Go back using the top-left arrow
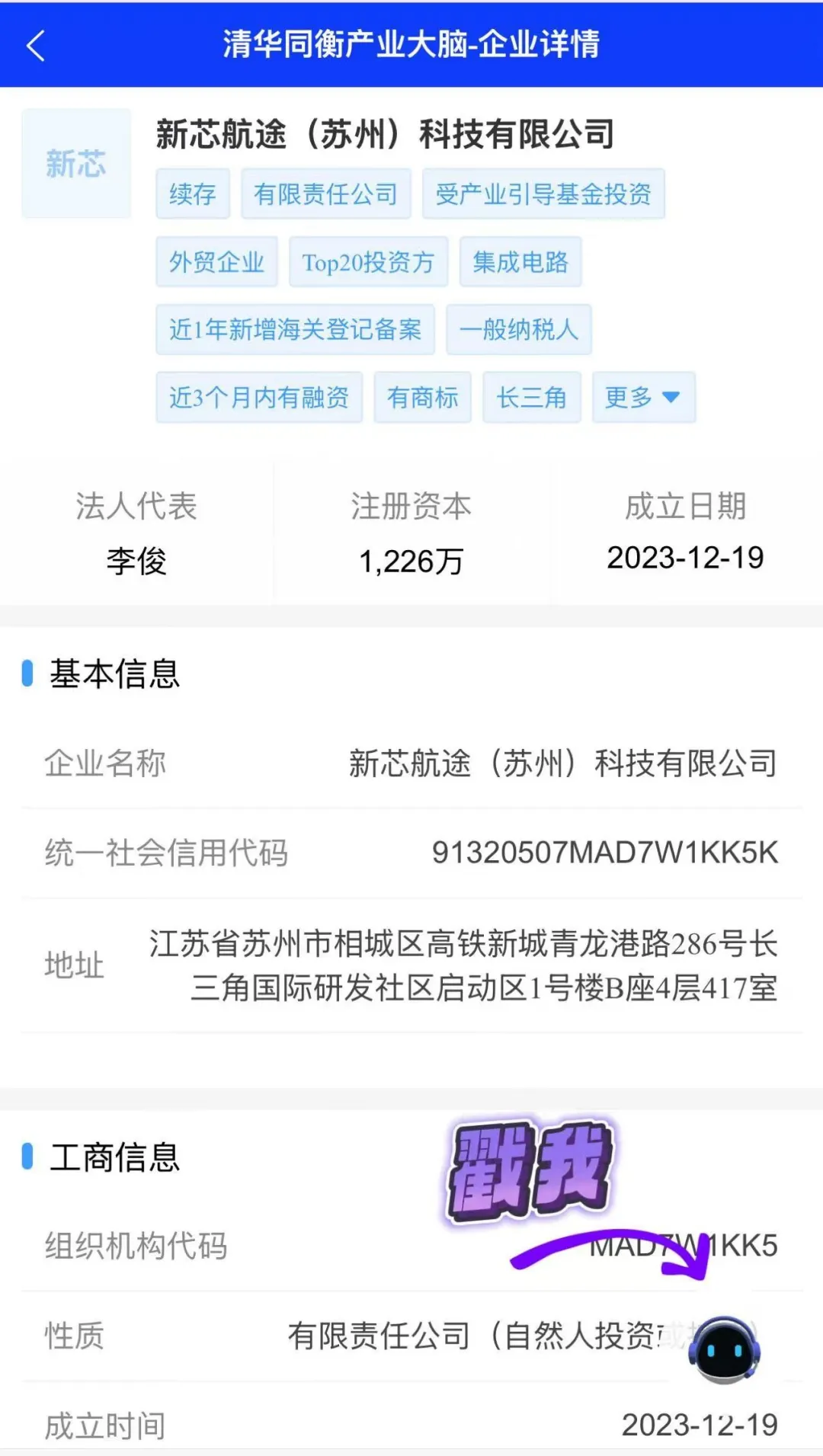Viewport: 823px width, 1456px height. coord(36,46)
